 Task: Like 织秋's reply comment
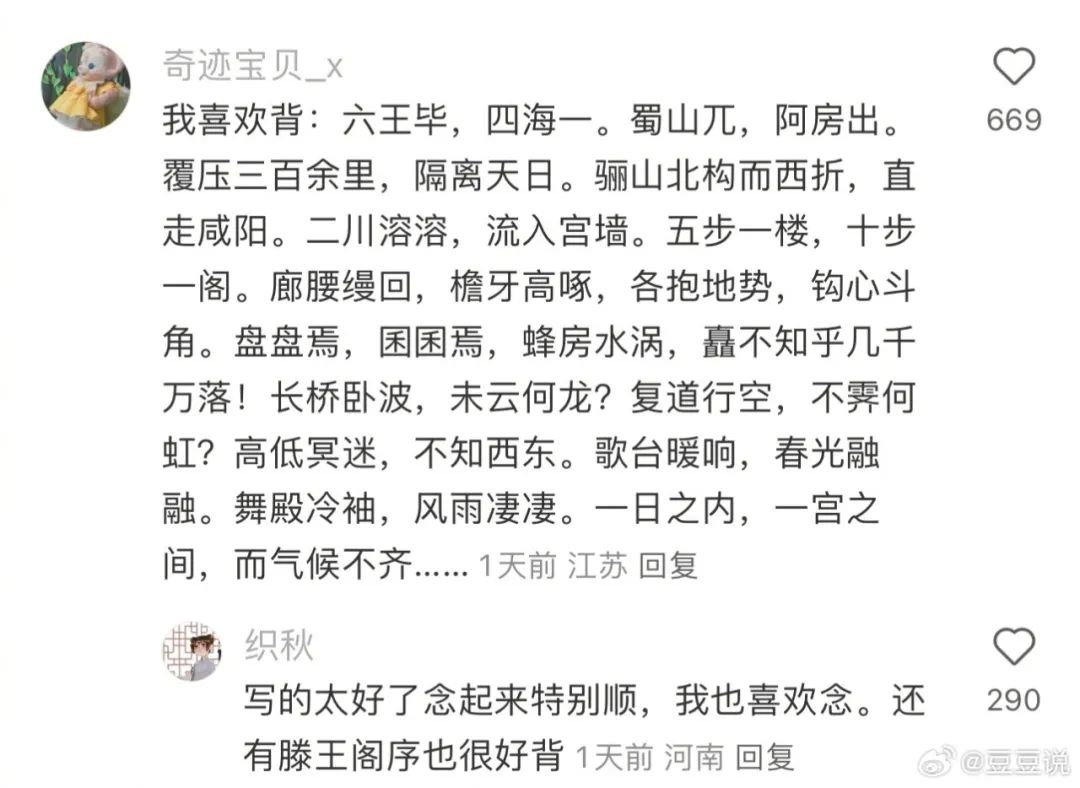click(x=1013, y=647)
